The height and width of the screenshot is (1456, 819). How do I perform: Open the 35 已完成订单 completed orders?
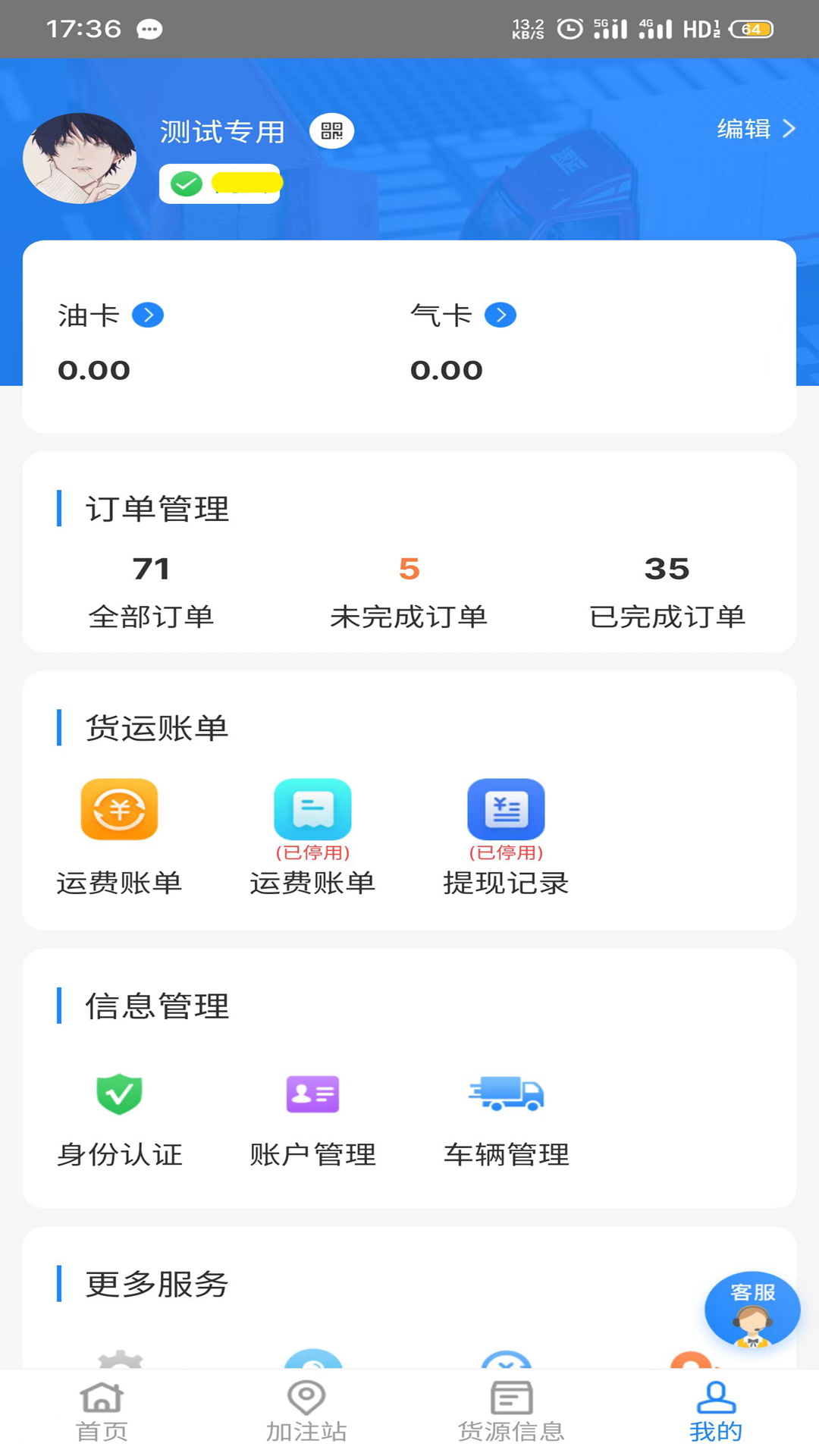tap(668, 591)
